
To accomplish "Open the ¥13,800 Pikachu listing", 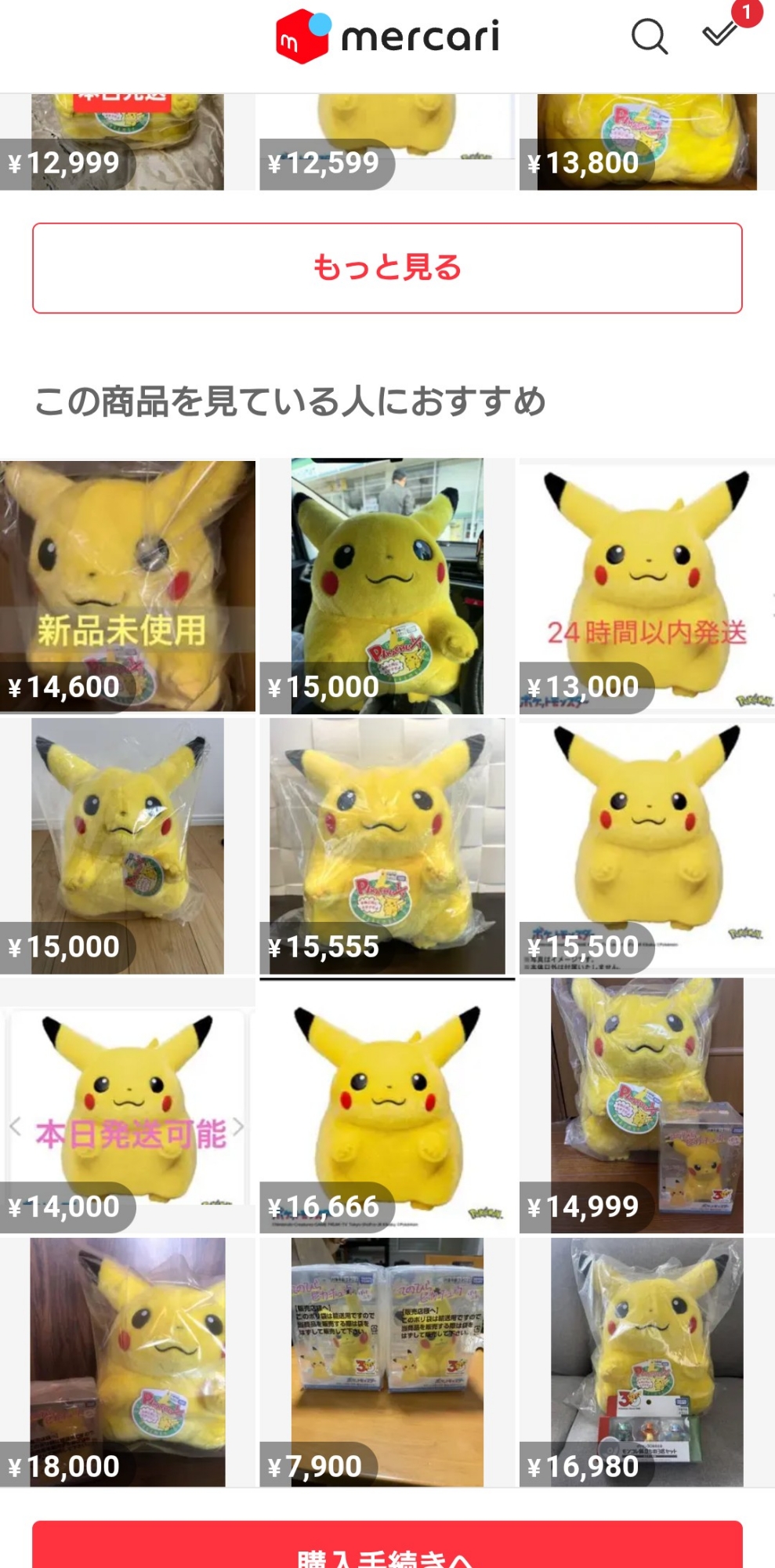I will pos(646,143).
